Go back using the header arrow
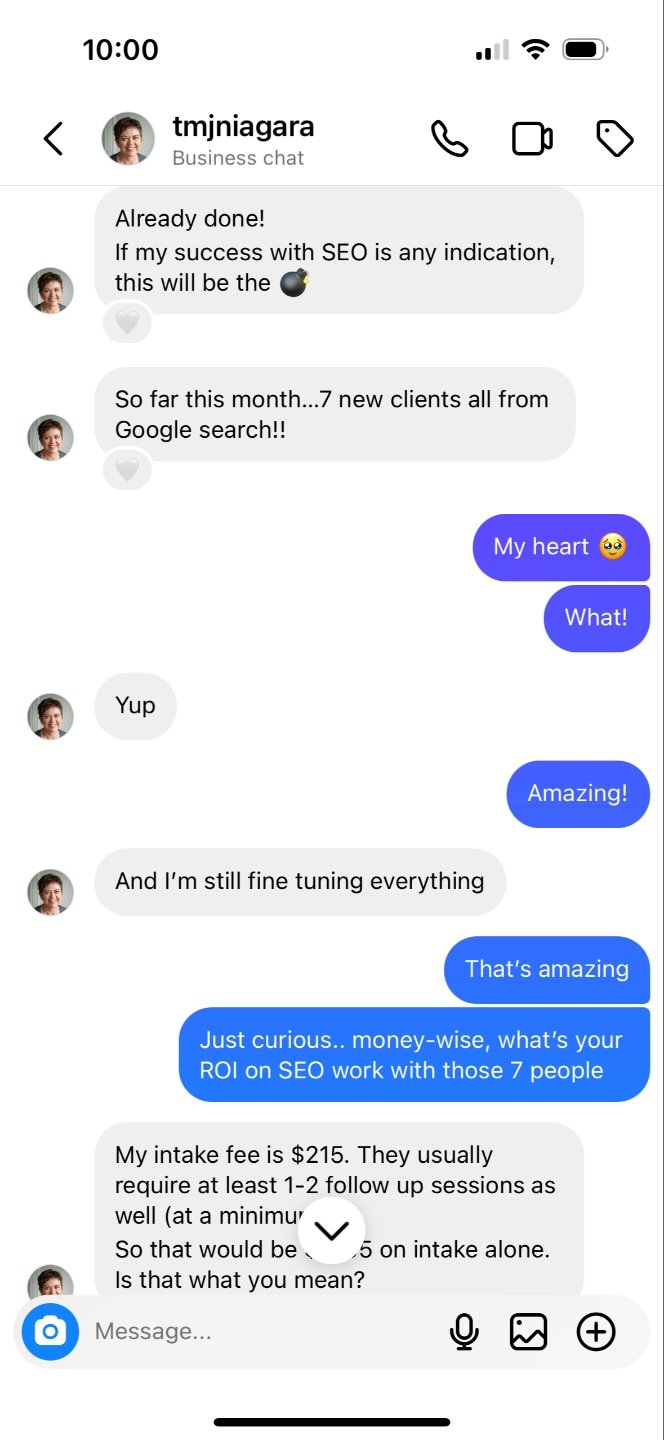The height and width of the screenshot is (1440, 664). click(x=54, y=139)
